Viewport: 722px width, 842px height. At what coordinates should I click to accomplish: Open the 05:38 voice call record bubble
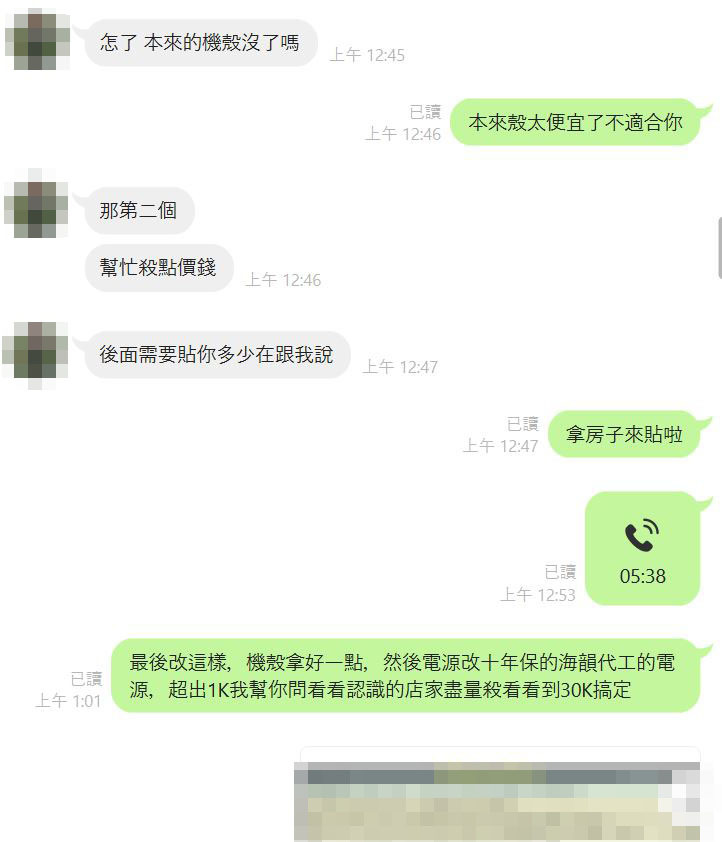642,549
